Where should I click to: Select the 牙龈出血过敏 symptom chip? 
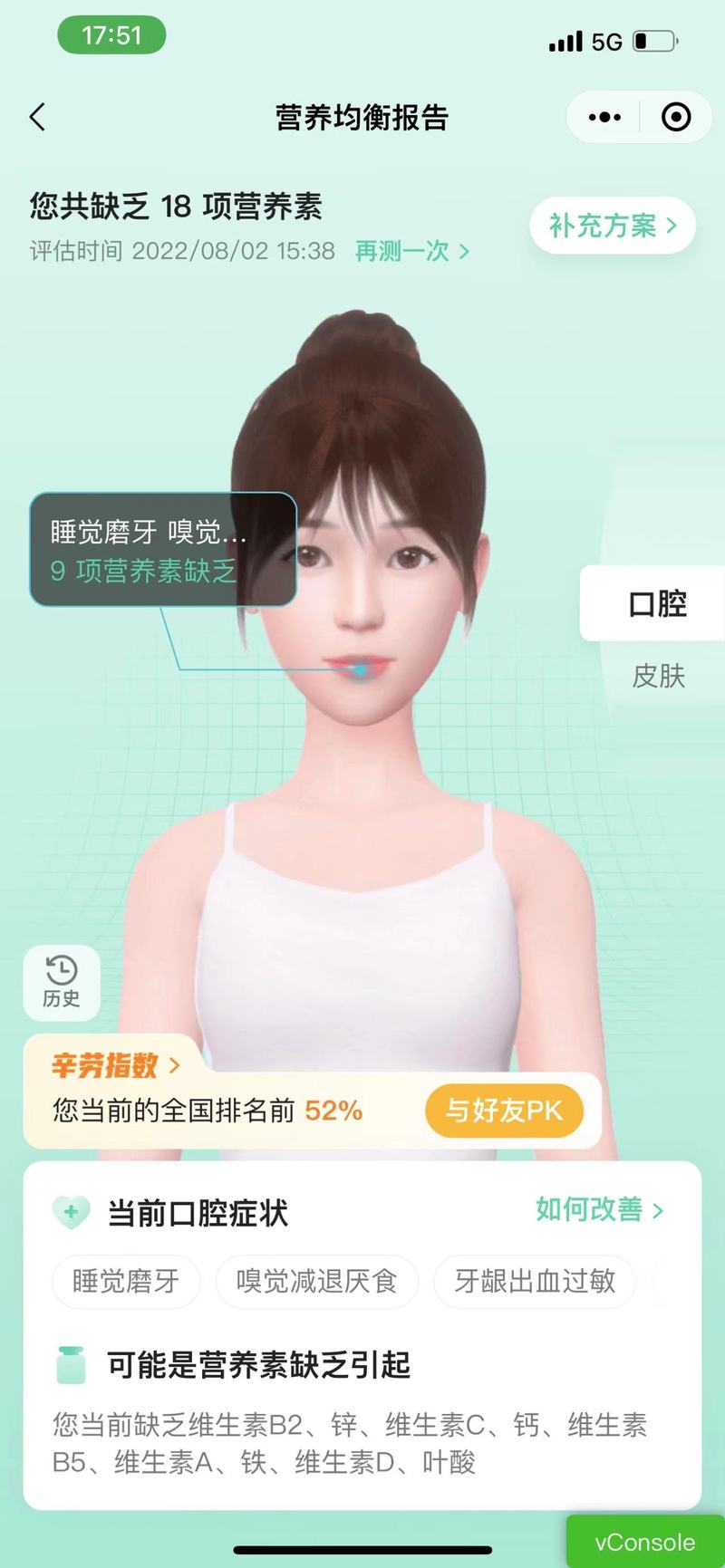(x=536, y=1281)
